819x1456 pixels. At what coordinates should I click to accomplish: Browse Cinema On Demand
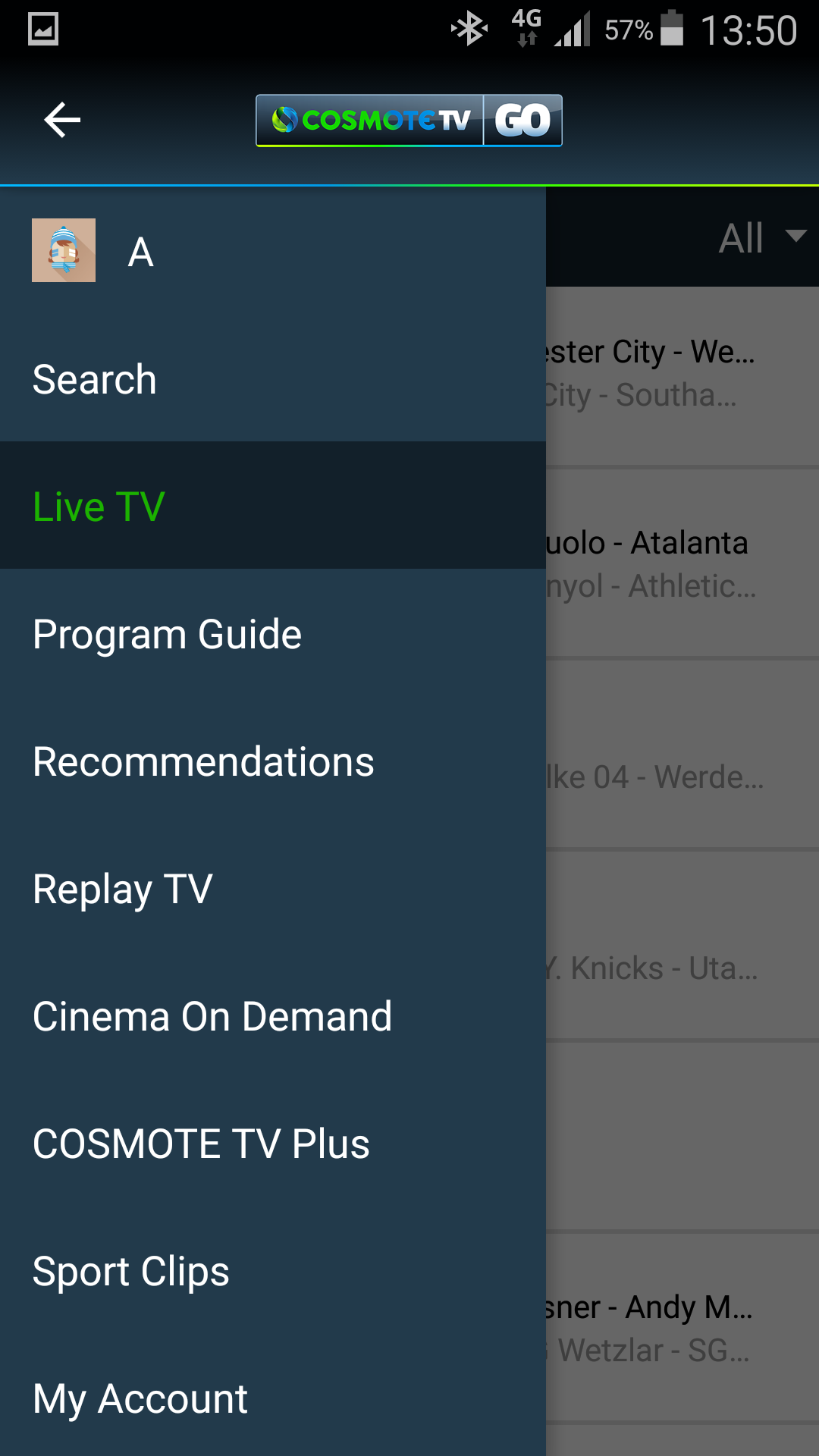[x=212, y=1016]
